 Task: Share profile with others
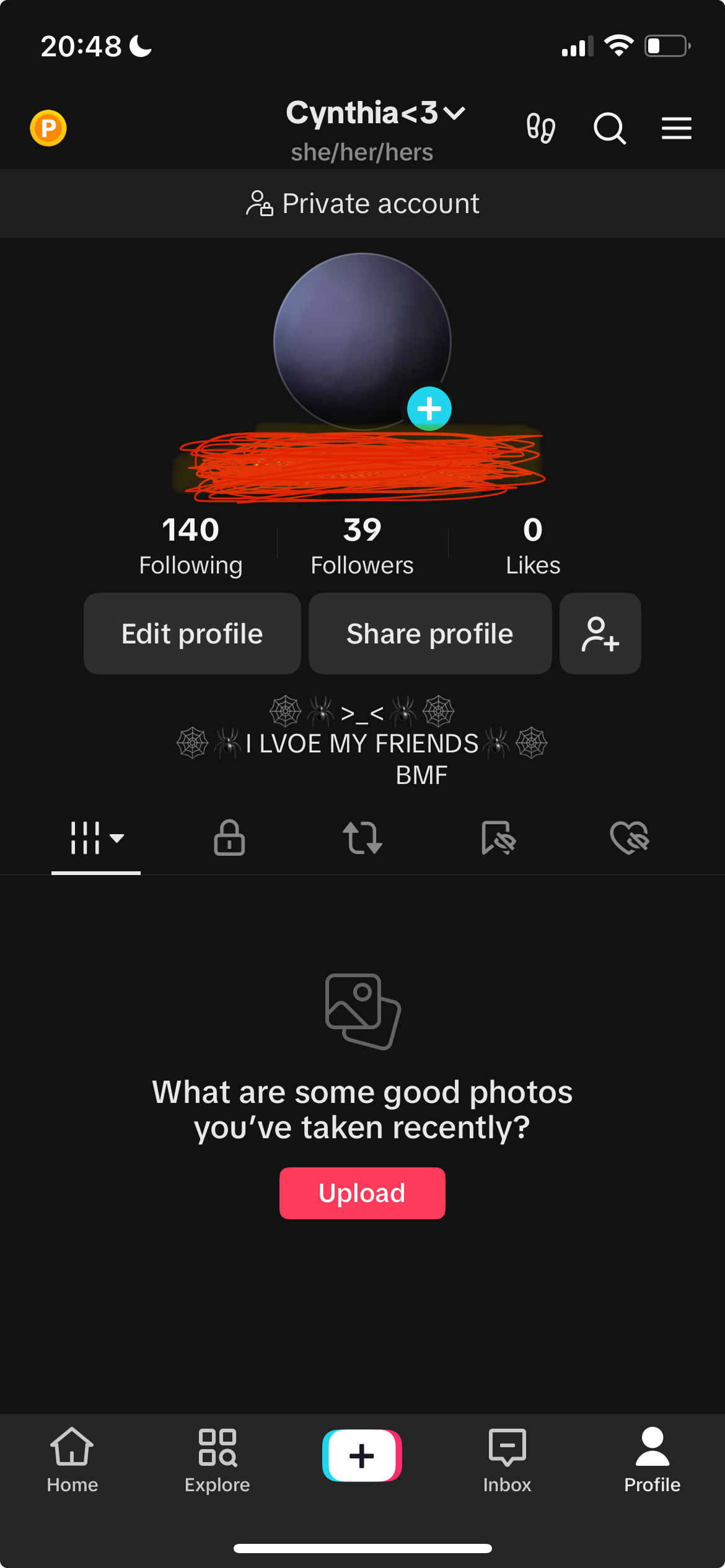click(430, 634)
